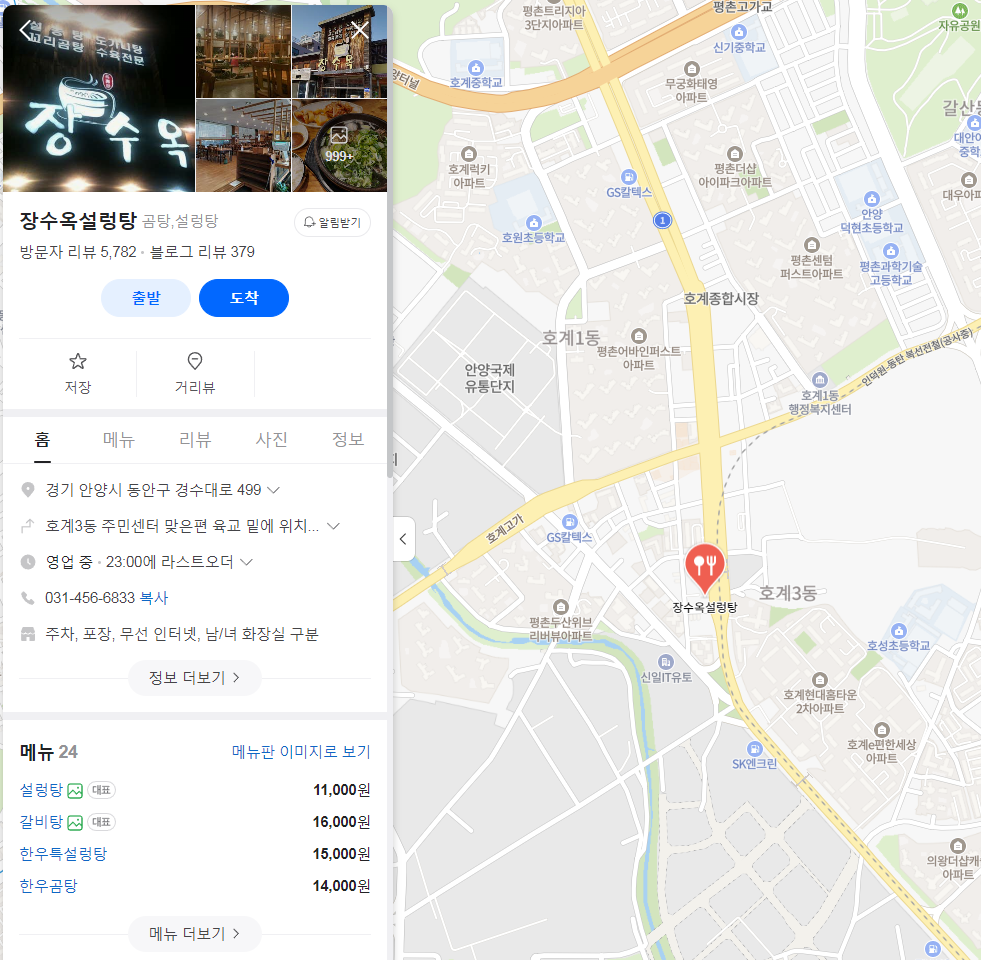The image size is (981, 960).
Task: Close the place detail panel
Action: click(x=360, y=30)
